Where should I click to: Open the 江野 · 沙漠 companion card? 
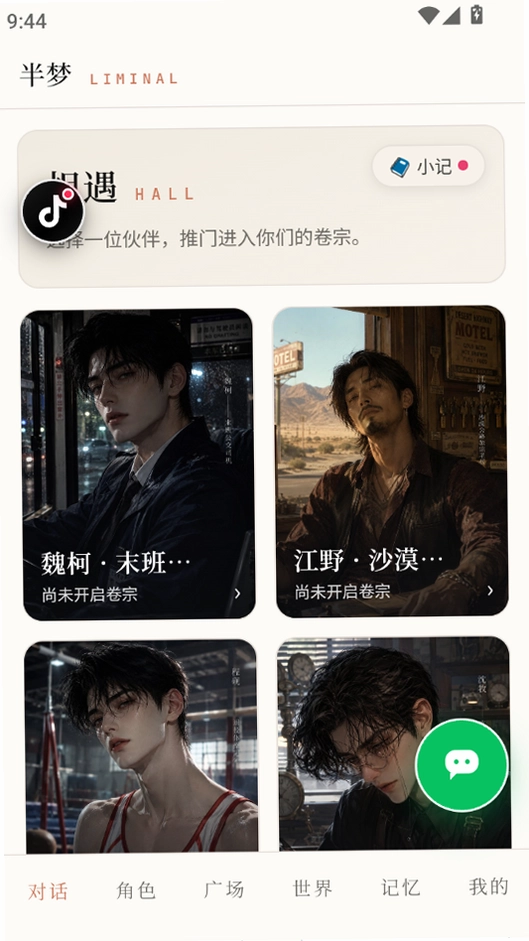(x=391, y=461)
